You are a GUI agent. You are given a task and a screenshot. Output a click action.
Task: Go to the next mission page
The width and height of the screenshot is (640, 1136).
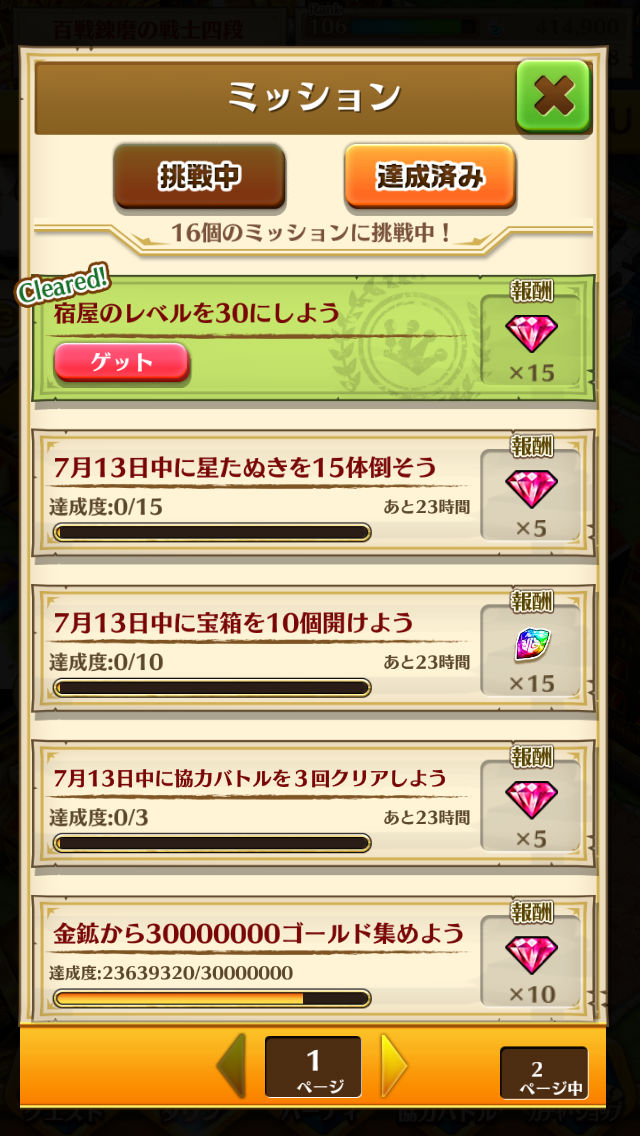coord(394,1065)
